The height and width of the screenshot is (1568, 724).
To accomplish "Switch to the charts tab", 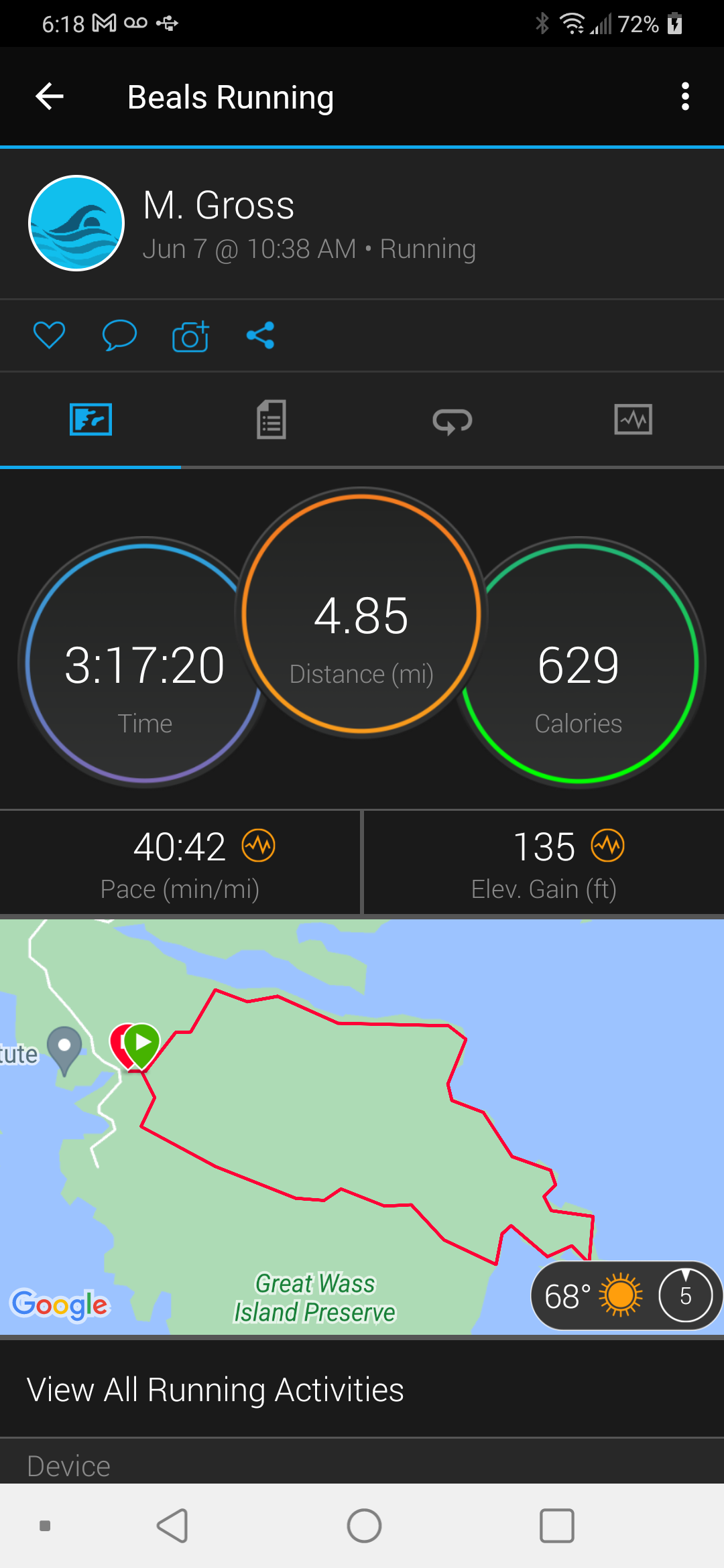I will 633,420.
